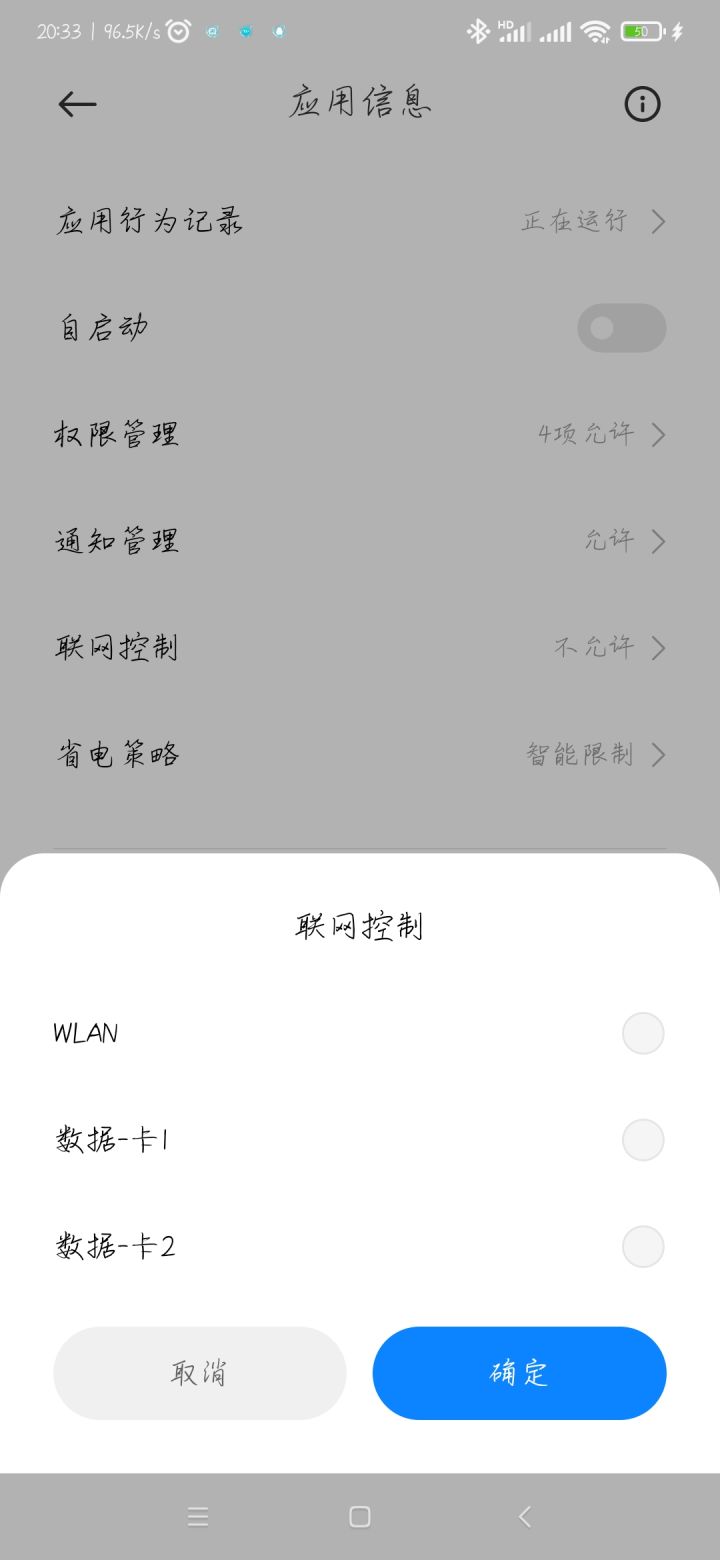Tap 取消 to cancel the dialog
Image resolution: width=720 pixels, height=1560 pixels.
click(199, 1373)
